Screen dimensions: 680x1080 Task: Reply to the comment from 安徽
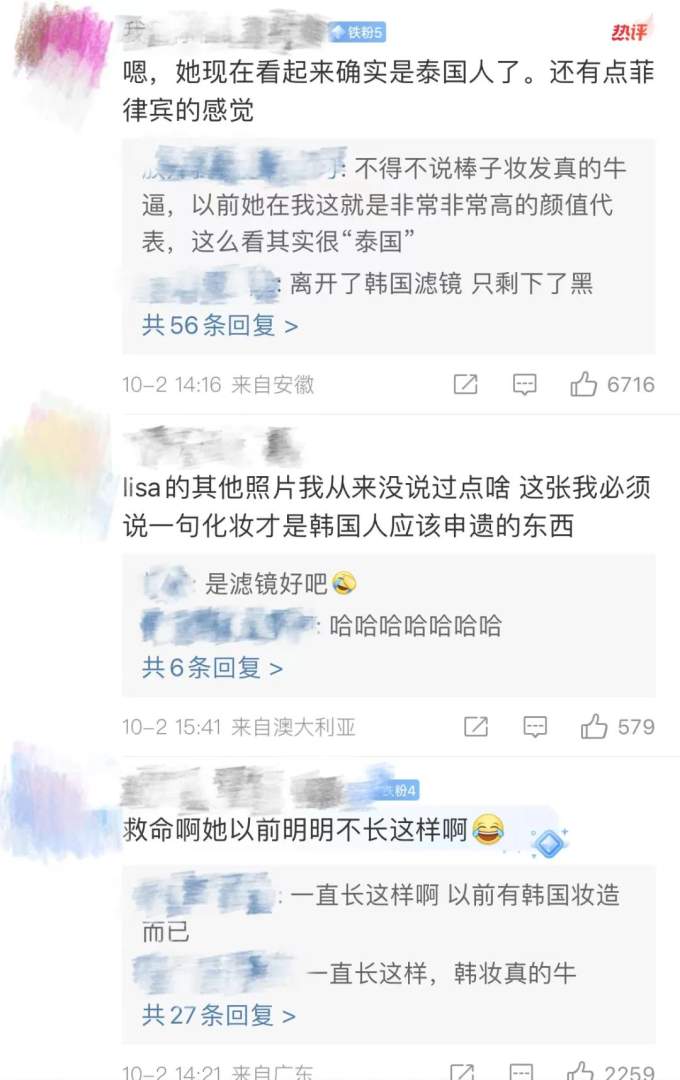(x=525, y=384)
